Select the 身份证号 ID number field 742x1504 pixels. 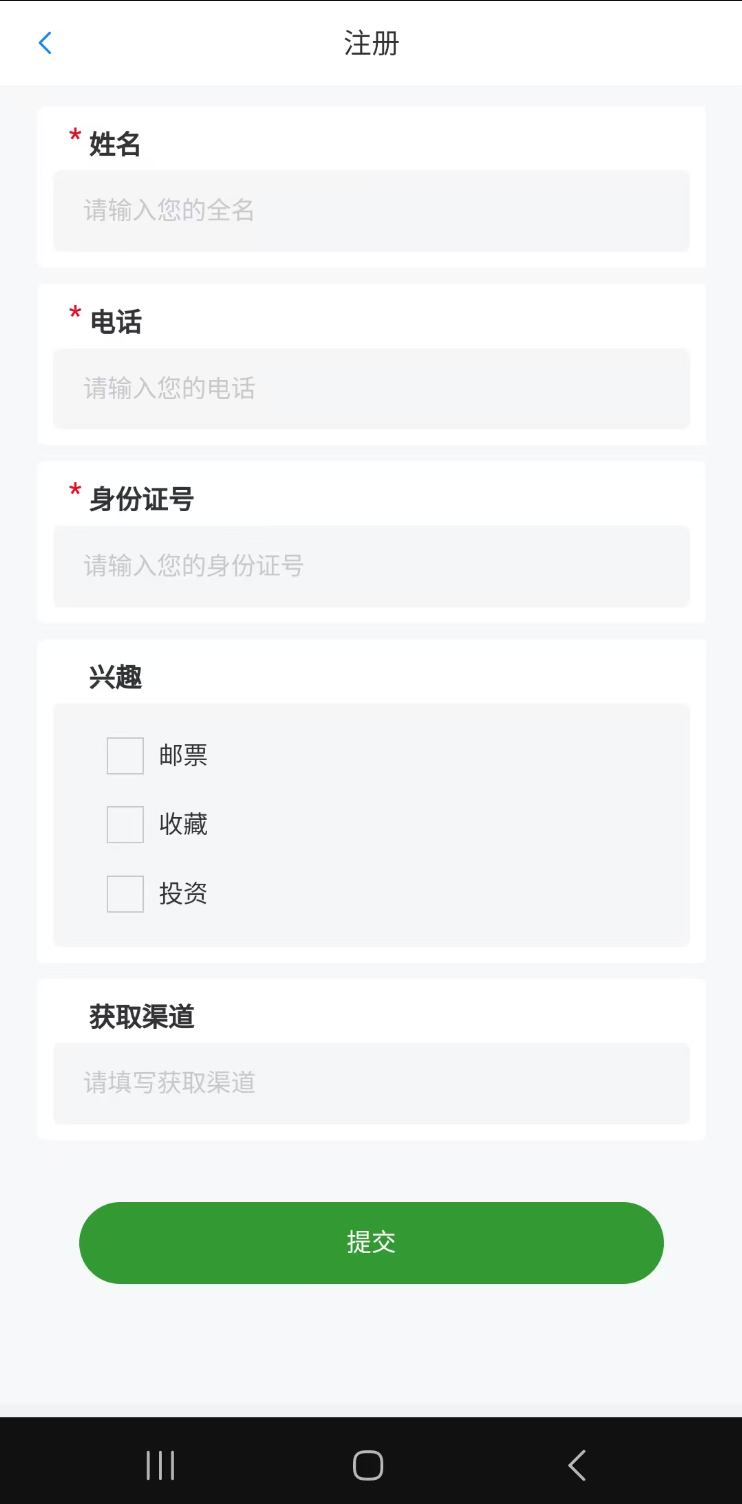371,566
